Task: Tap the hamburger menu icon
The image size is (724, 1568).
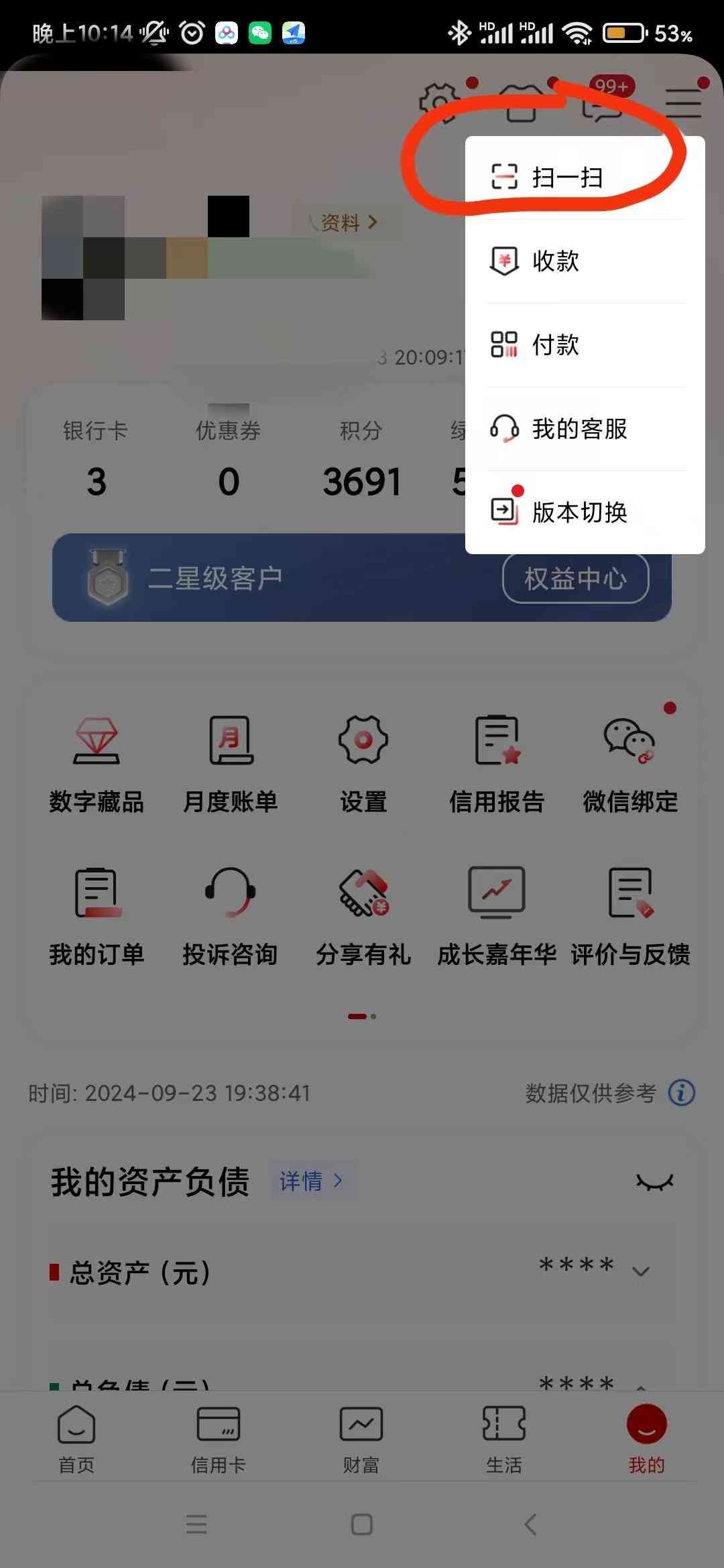Action: 683,104
